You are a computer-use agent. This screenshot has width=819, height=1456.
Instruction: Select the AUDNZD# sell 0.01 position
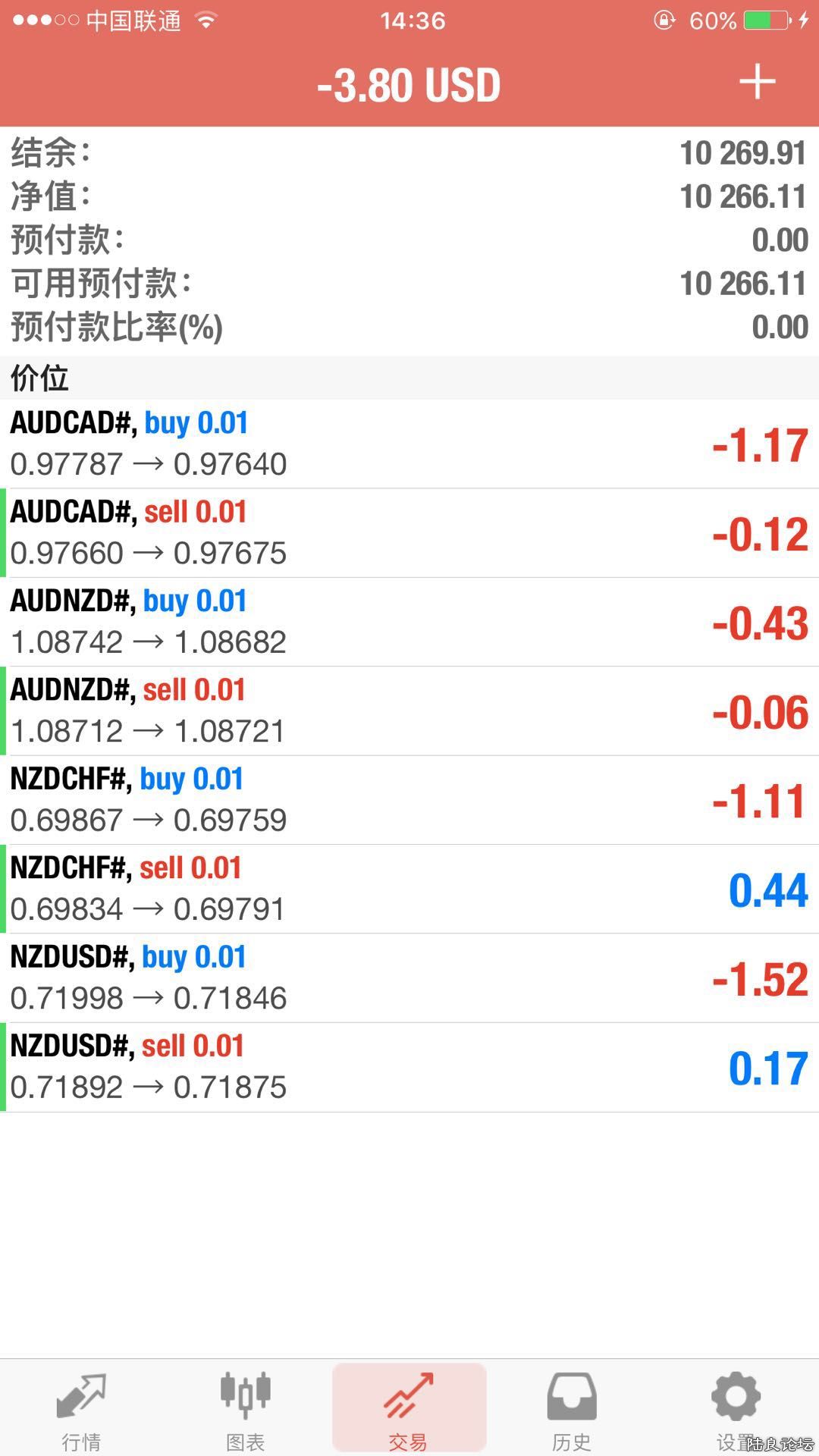click(x=409, y=711)
